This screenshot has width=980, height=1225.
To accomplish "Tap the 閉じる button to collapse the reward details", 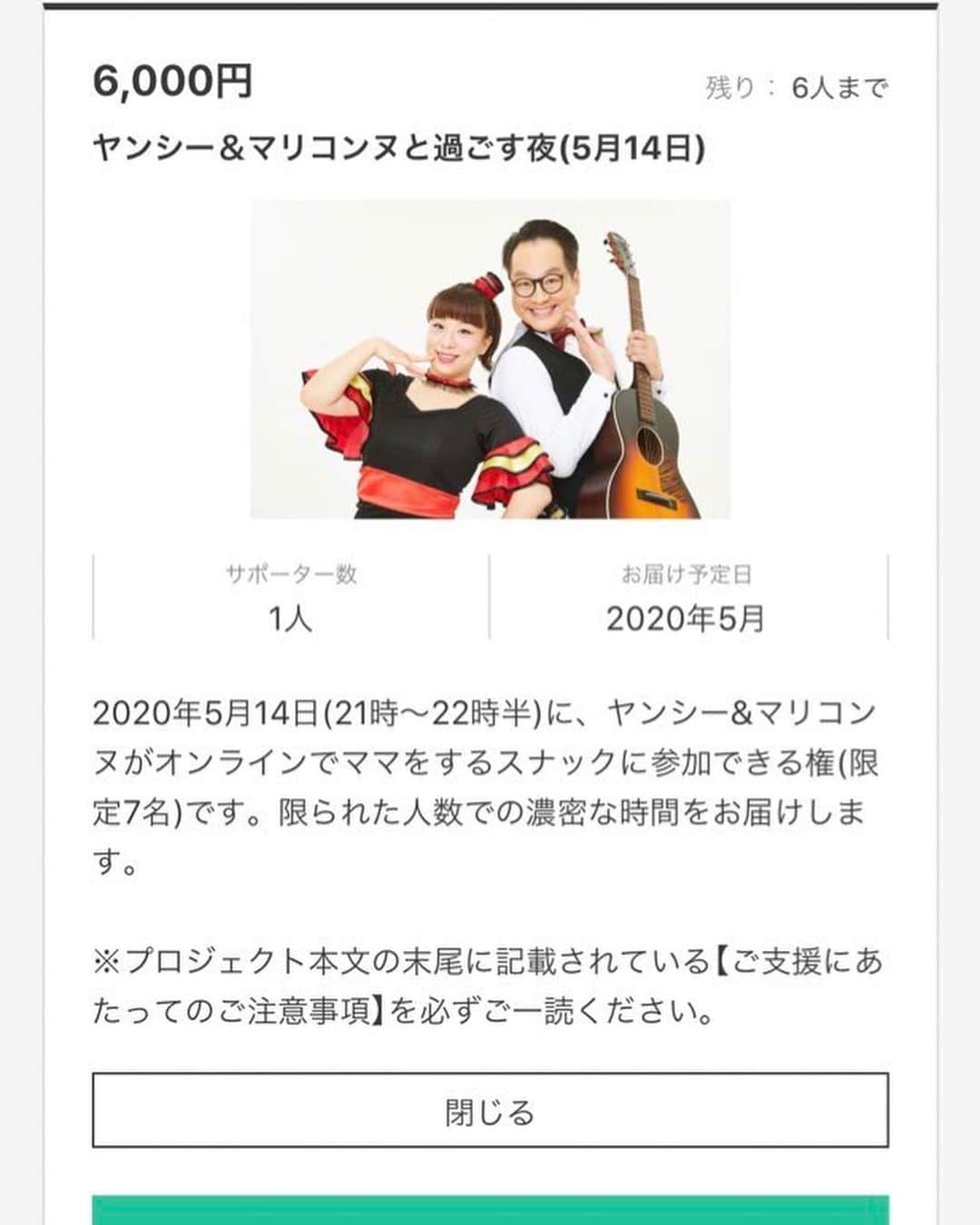I will click(x=490, y=1111).
